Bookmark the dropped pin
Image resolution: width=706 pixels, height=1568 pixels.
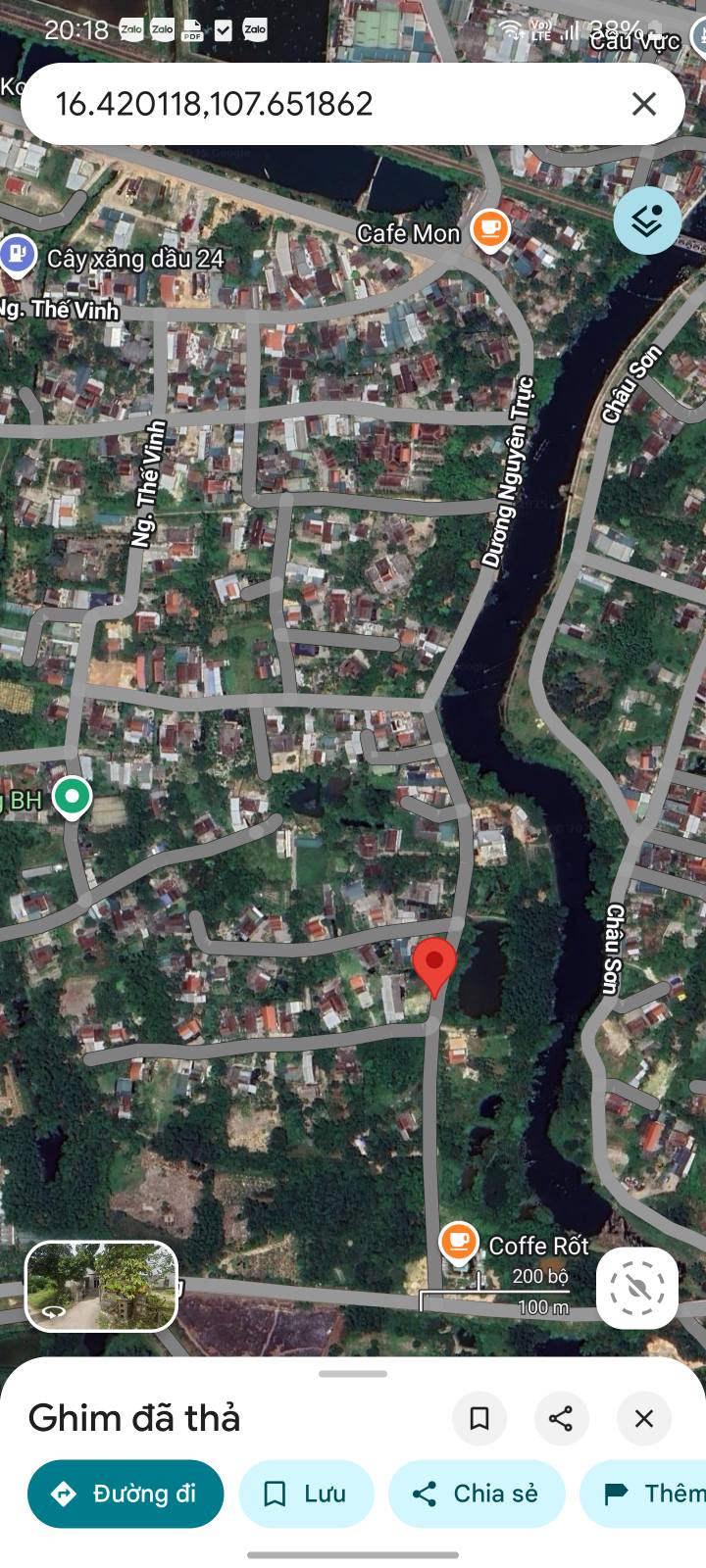(479, 1418)
